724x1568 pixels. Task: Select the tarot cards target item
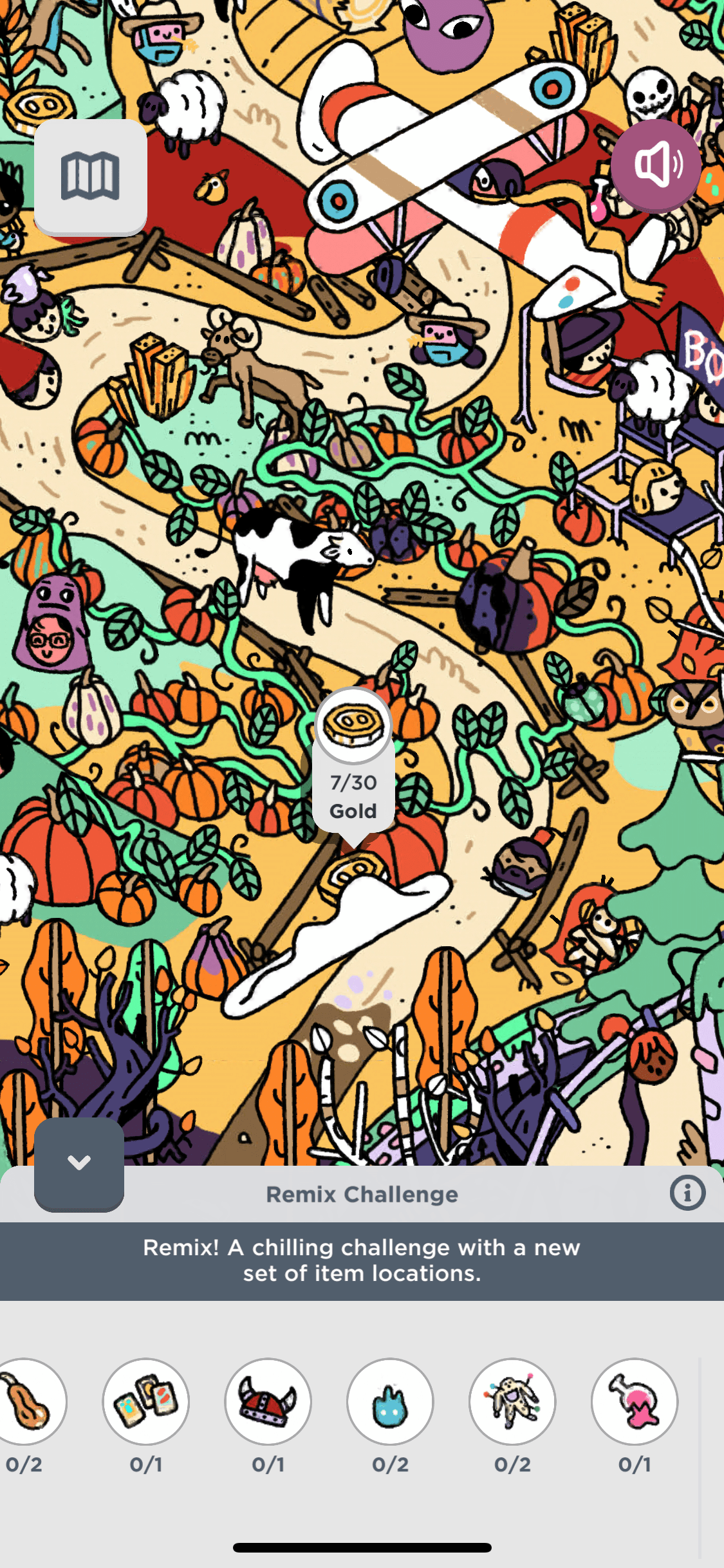(x=146, y=1402)
